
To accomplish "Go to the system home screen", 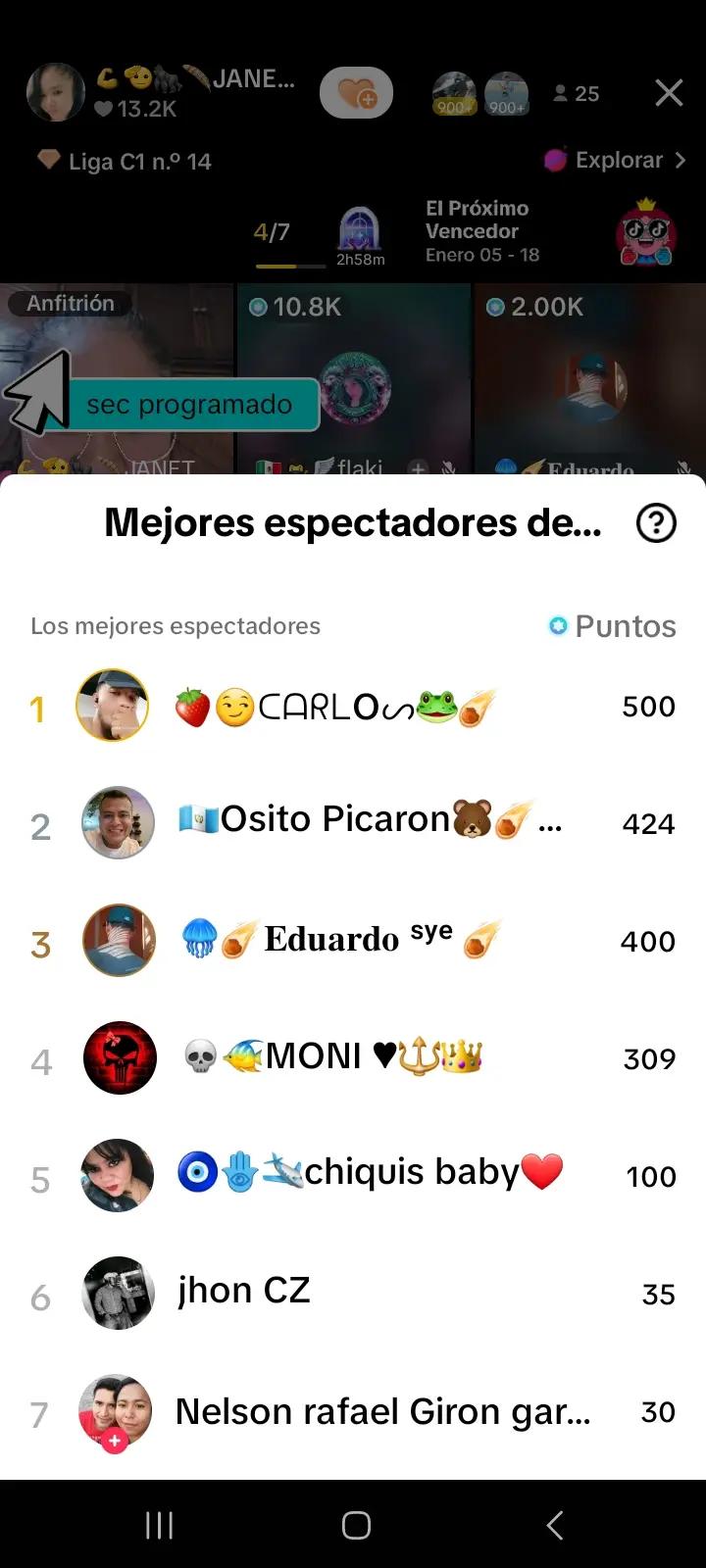I will (356, 1525).
